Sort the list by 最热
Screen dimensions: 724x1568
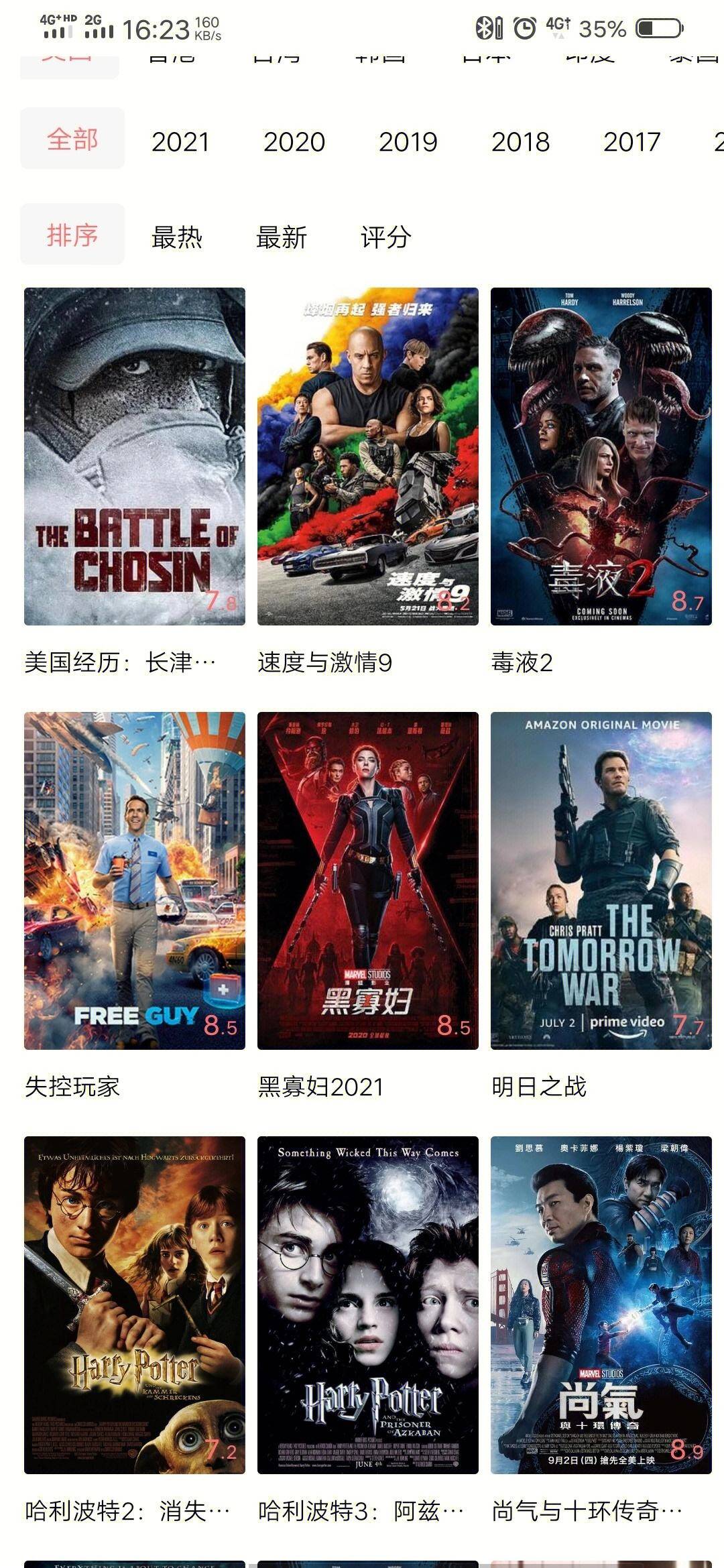(x=177, y=237)
